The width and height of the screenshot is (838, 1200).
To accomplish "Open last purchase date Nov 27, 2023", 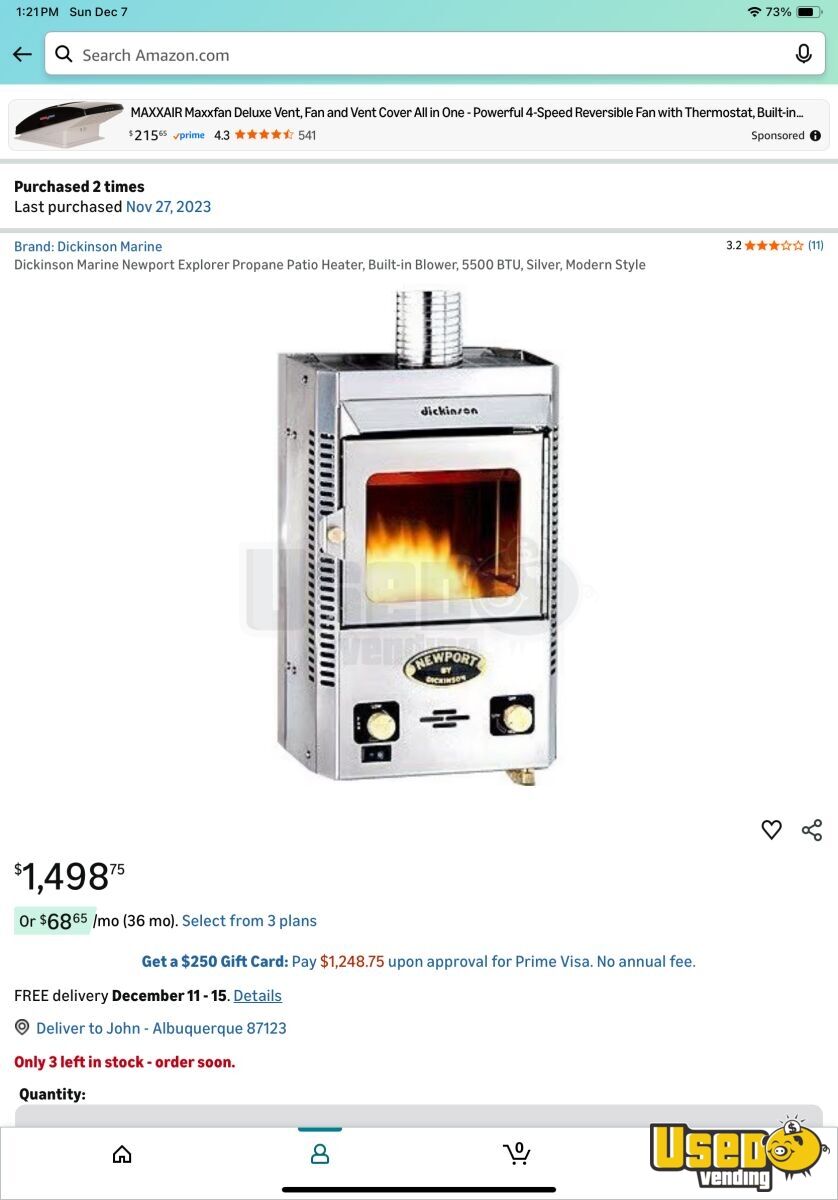I will pos(168,207).
